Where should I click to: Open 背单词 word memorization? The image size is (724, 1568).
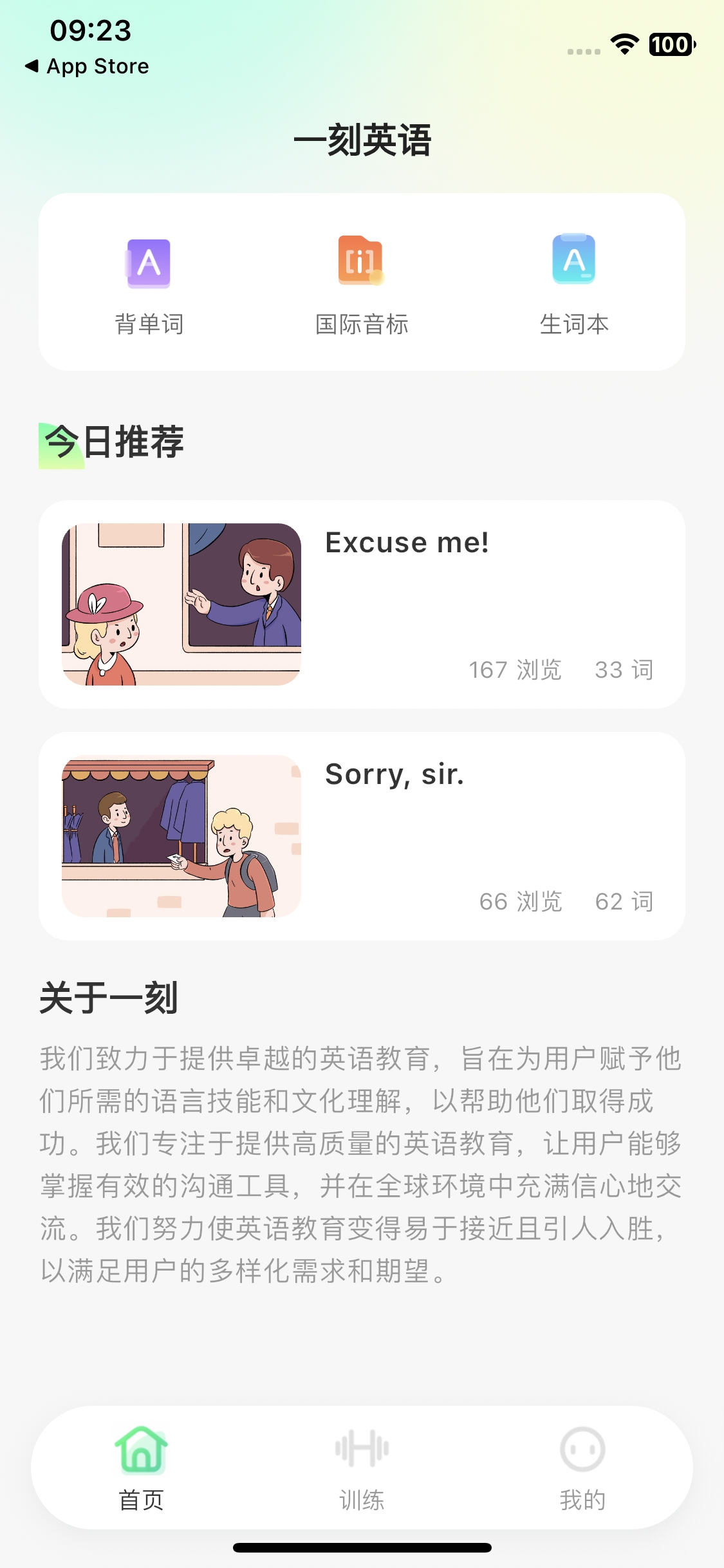149,283
